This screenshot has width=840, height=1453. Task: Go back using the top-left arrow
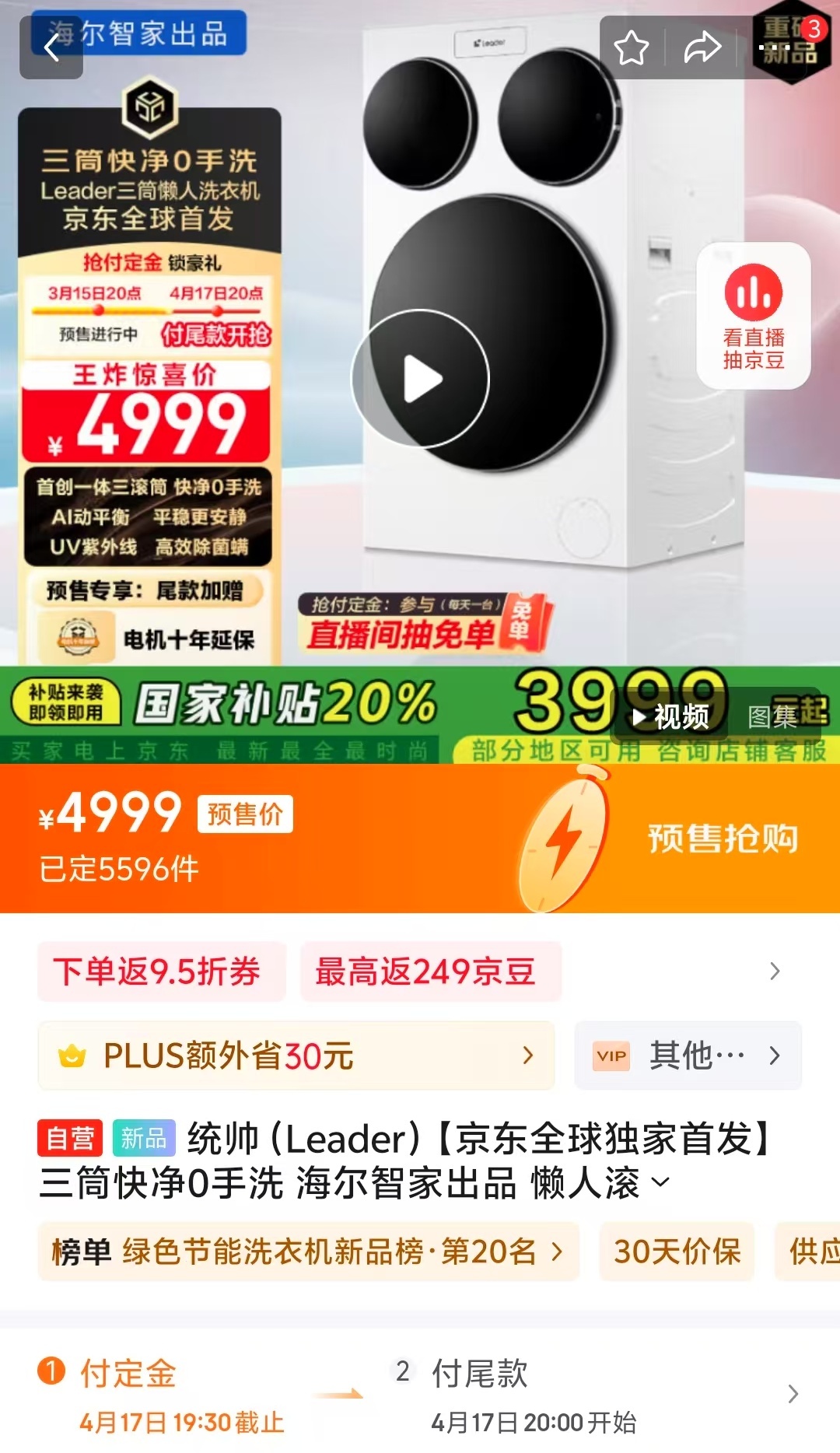(51, 48)
